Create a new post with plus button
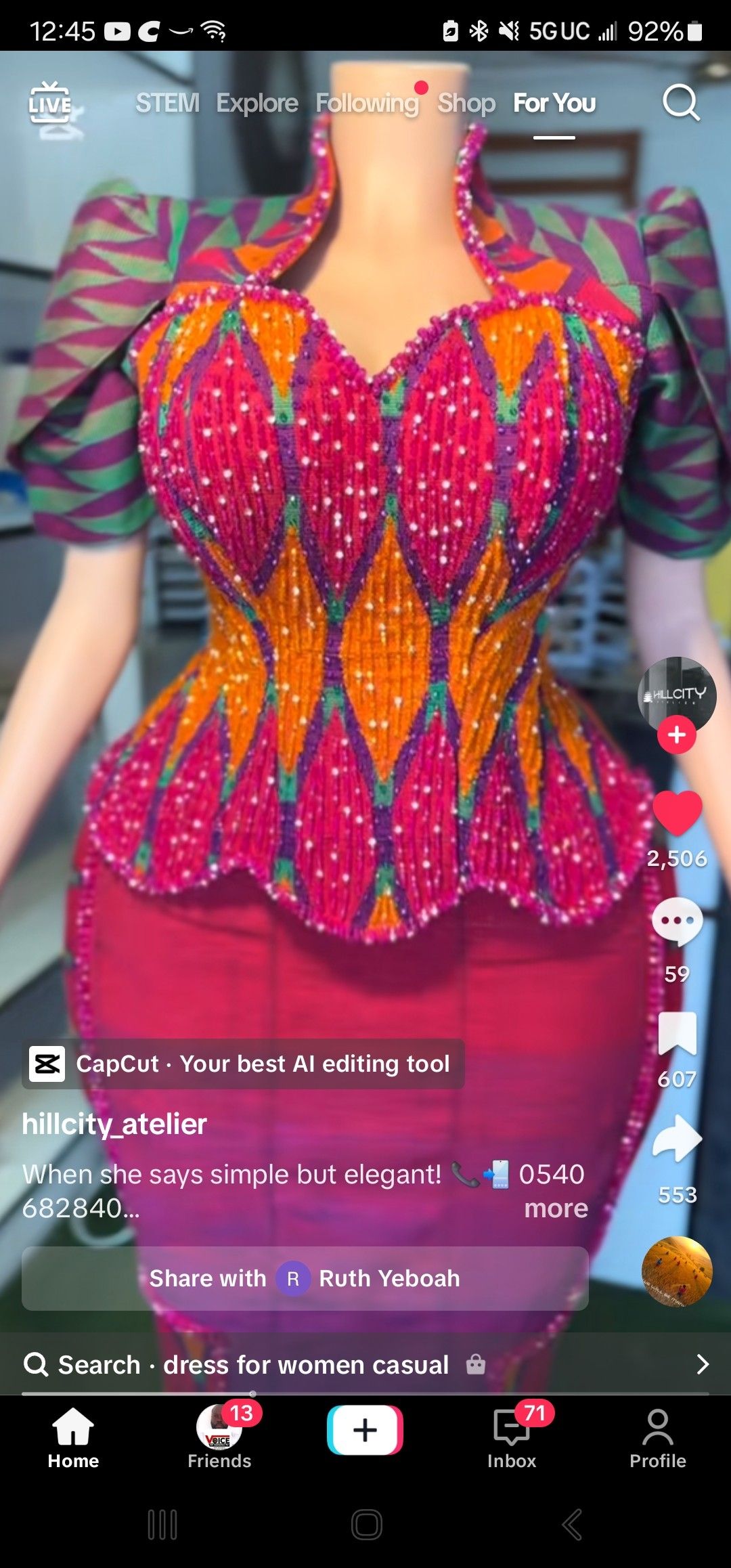The height and width of the screenshot is (1568, 731). (365, 1430)
